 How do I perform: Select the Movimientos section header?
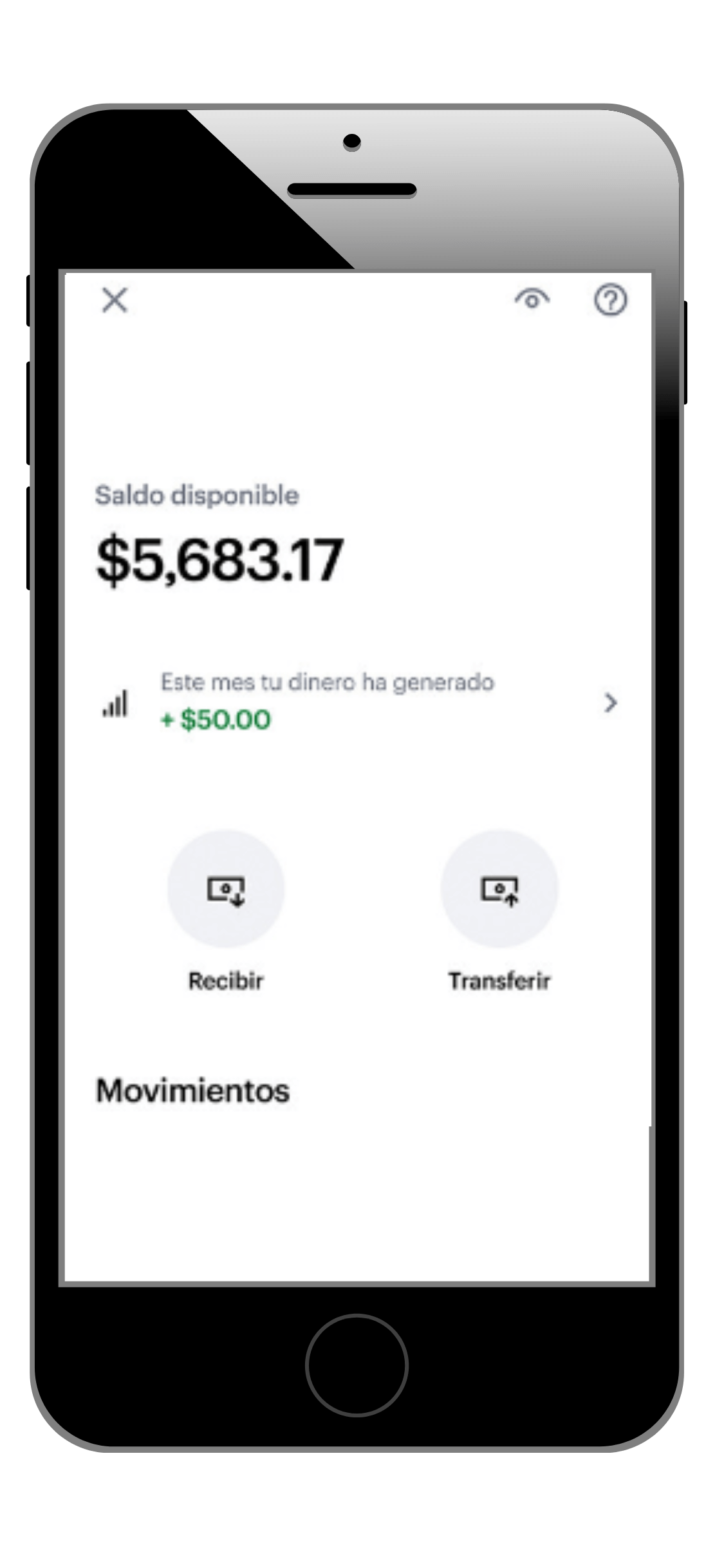click(193, 1090)
